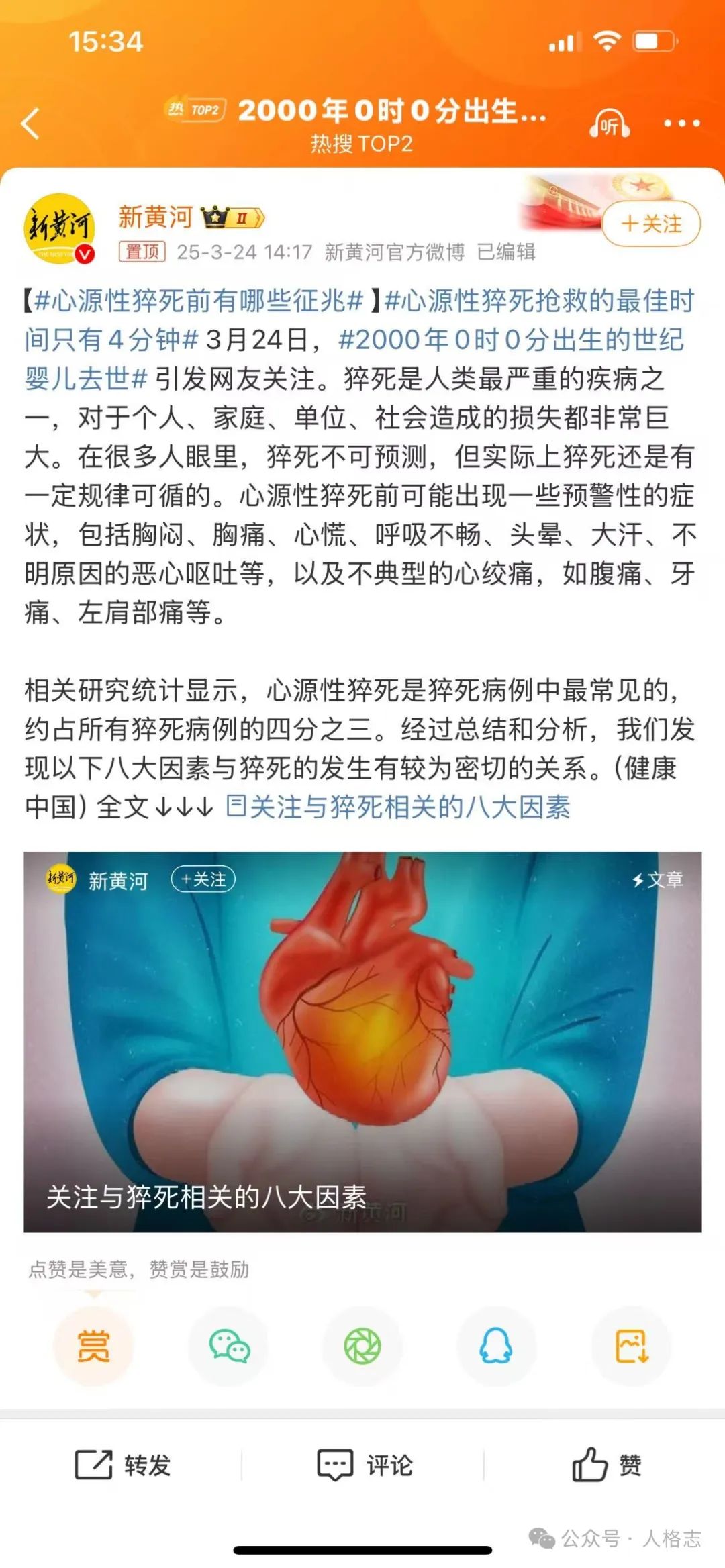Open the three-dot overflow menu
Image resolution: width=725 pixels, height=1568 pixels.
click(681, 124)
